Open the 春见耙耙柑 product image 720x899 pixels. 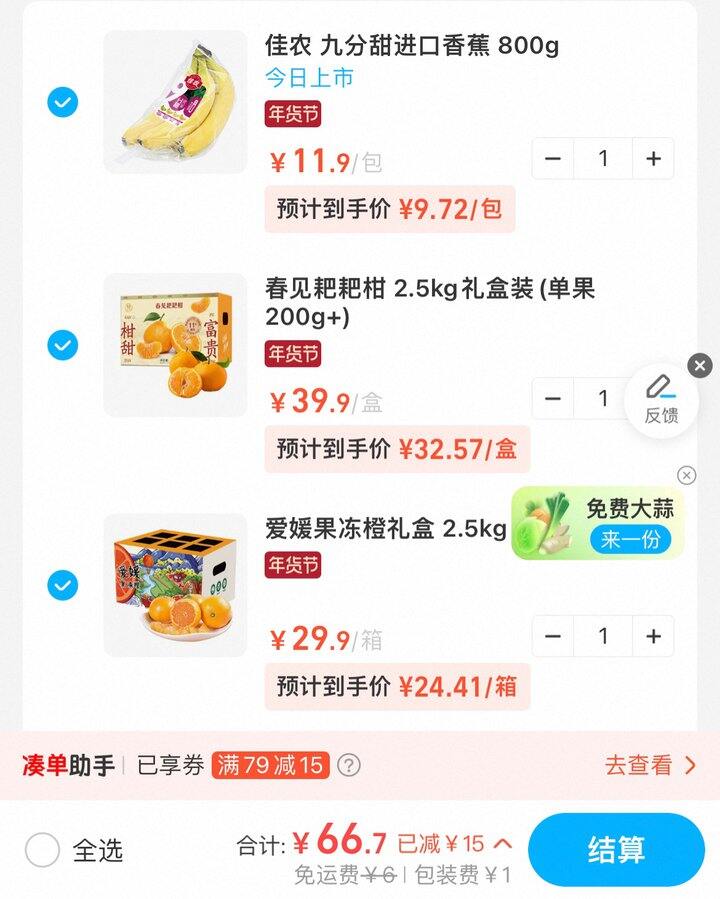point(175,345)
